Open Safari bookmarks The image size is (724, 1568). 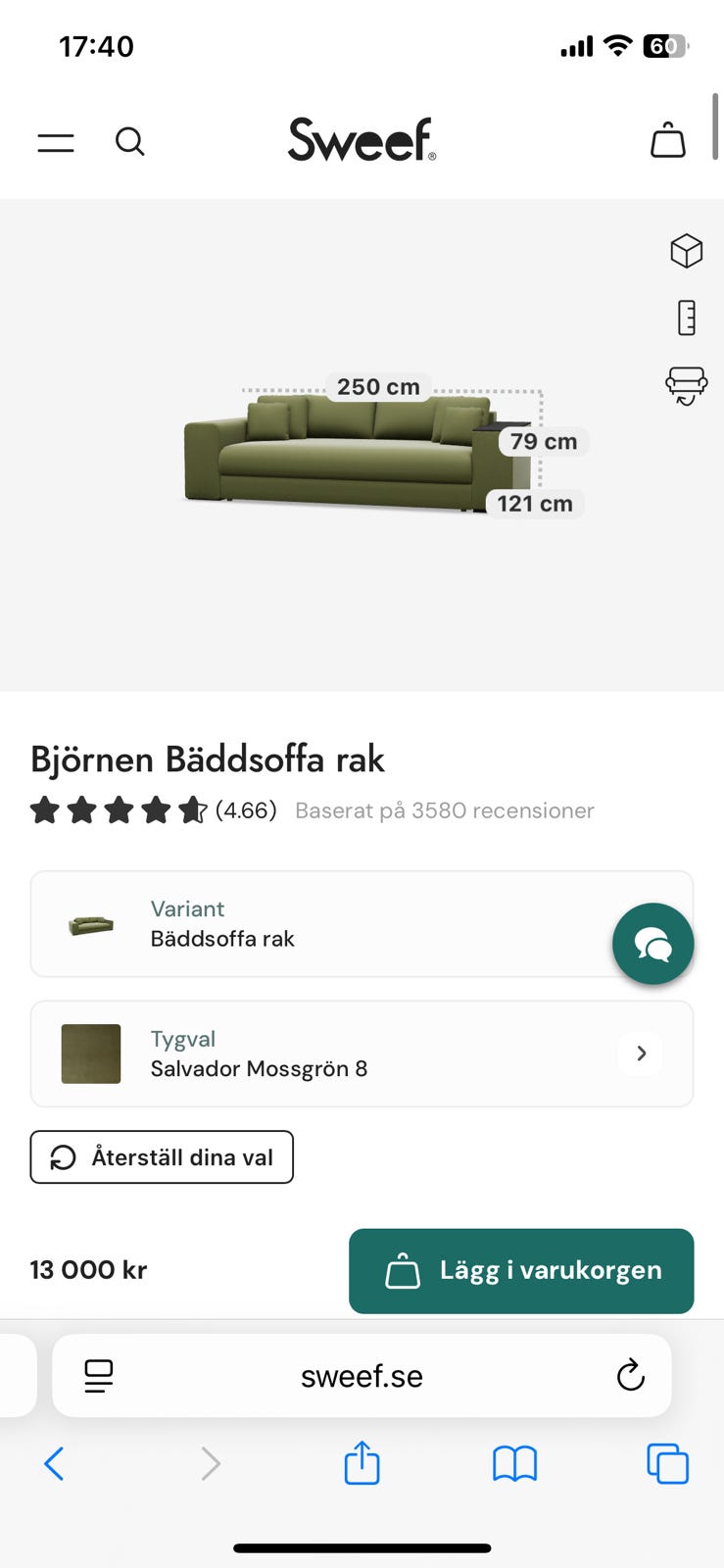click(514, 1464)
